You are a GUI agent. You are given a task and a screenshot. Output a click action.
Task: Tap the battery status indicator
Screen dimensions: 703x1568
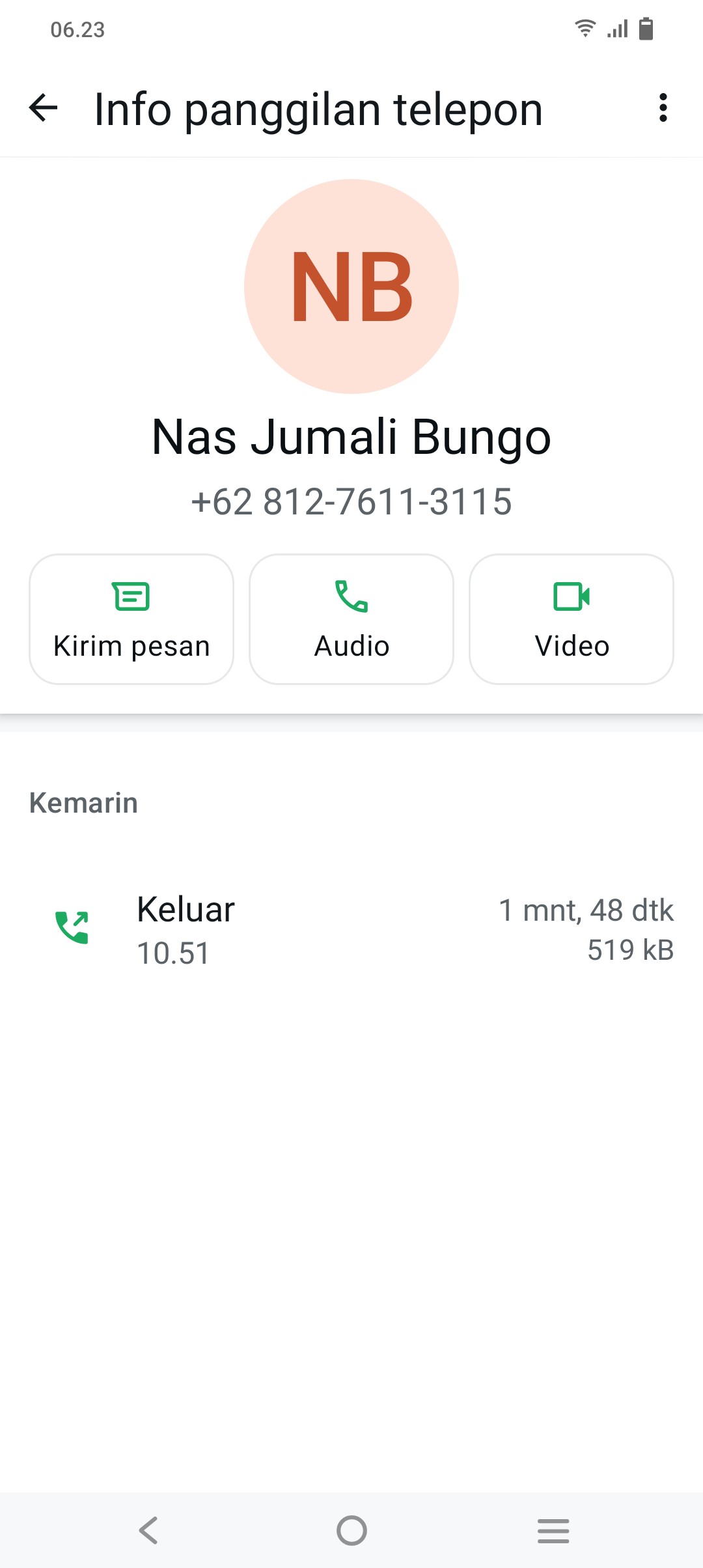pyautogui.click(x=646, y=29)
